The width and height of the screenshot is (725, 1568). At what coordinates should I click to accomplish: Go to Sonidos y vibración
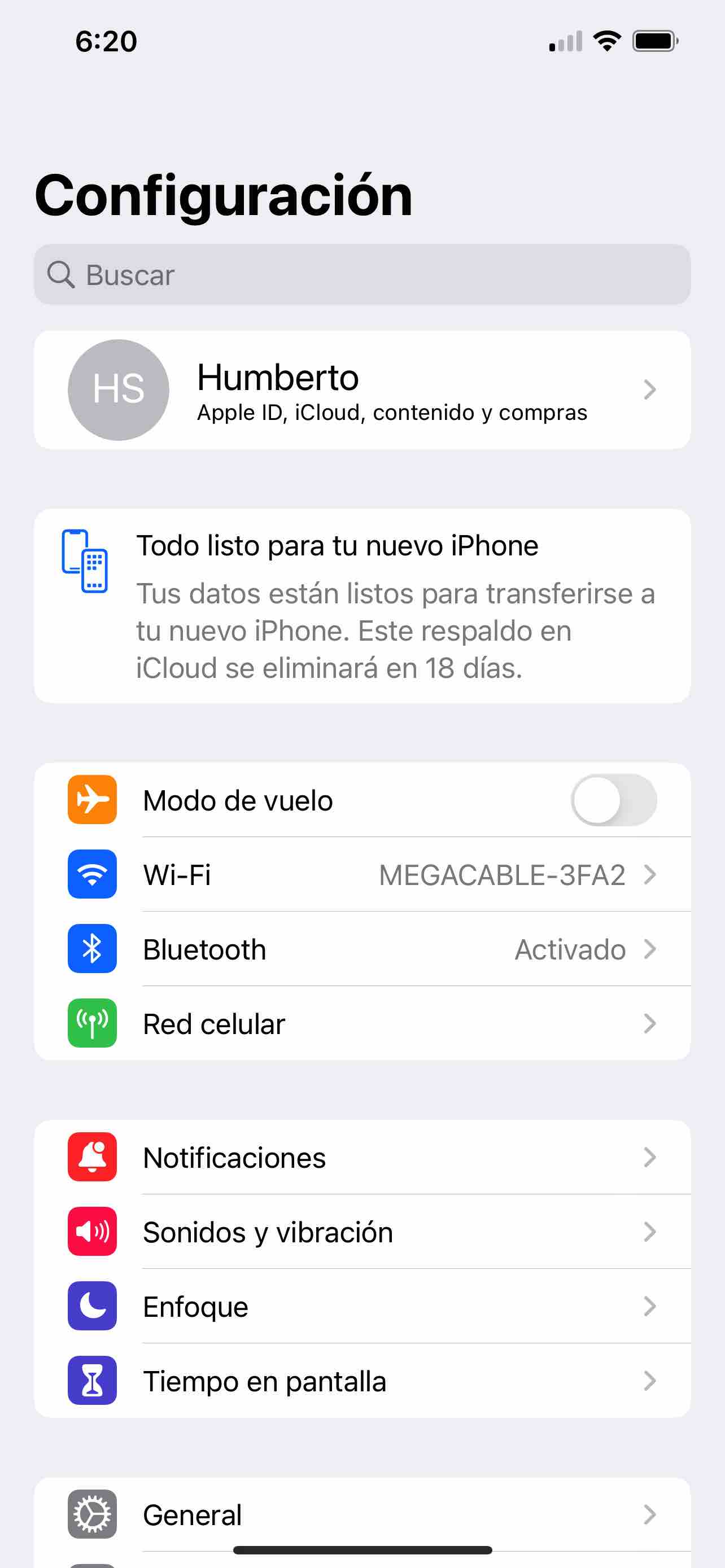pyautogui.click(x=362, y=1232)
